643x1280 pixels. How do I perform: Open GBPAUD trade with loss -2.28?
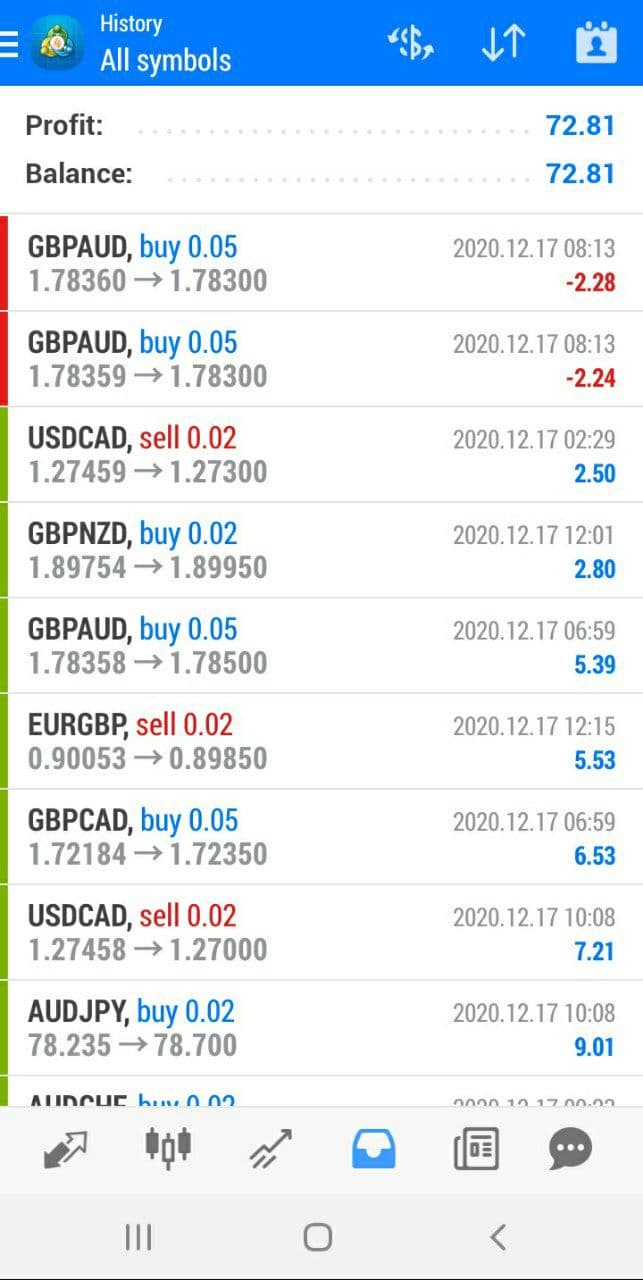coord(321,263)
